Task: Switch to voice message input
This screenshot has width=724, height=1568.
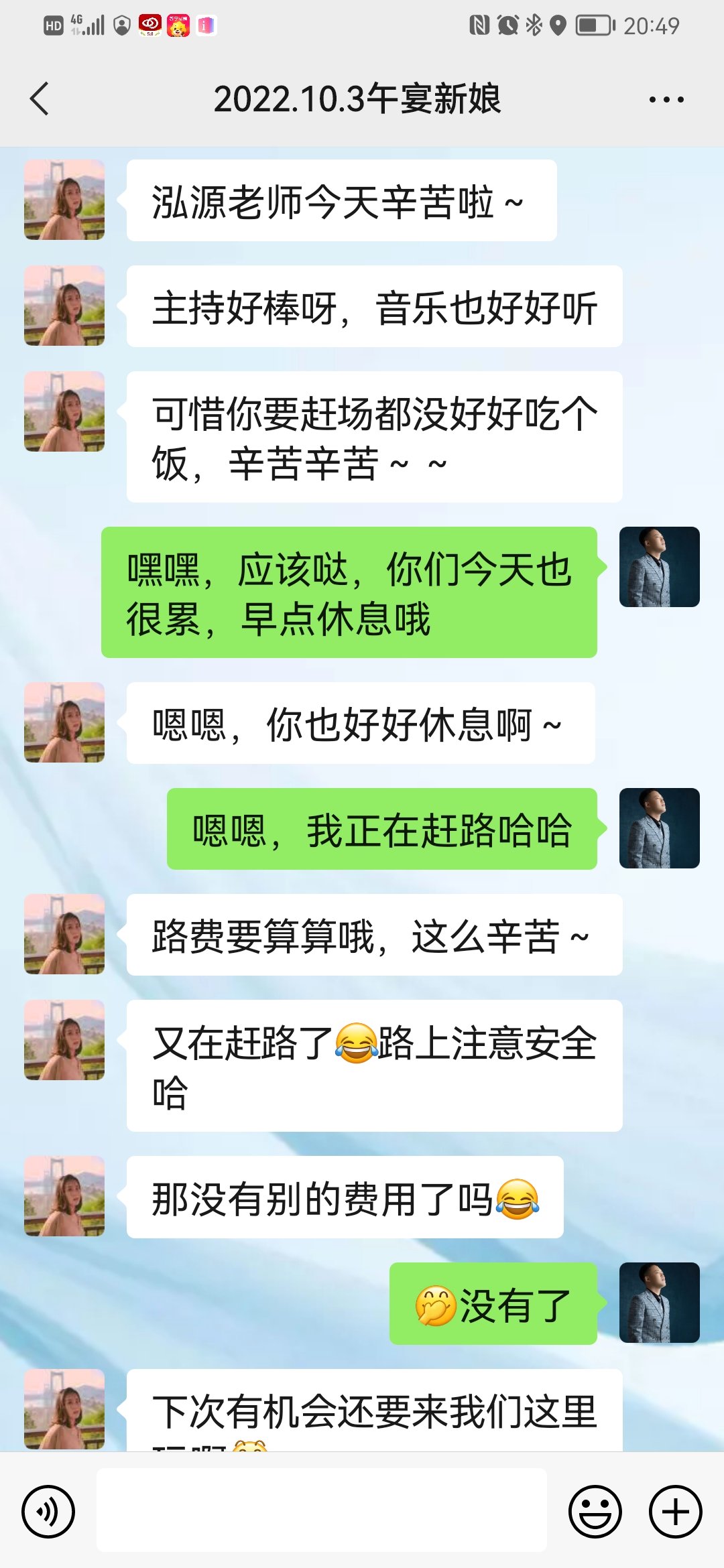Action: click(x=48, y=1512)
